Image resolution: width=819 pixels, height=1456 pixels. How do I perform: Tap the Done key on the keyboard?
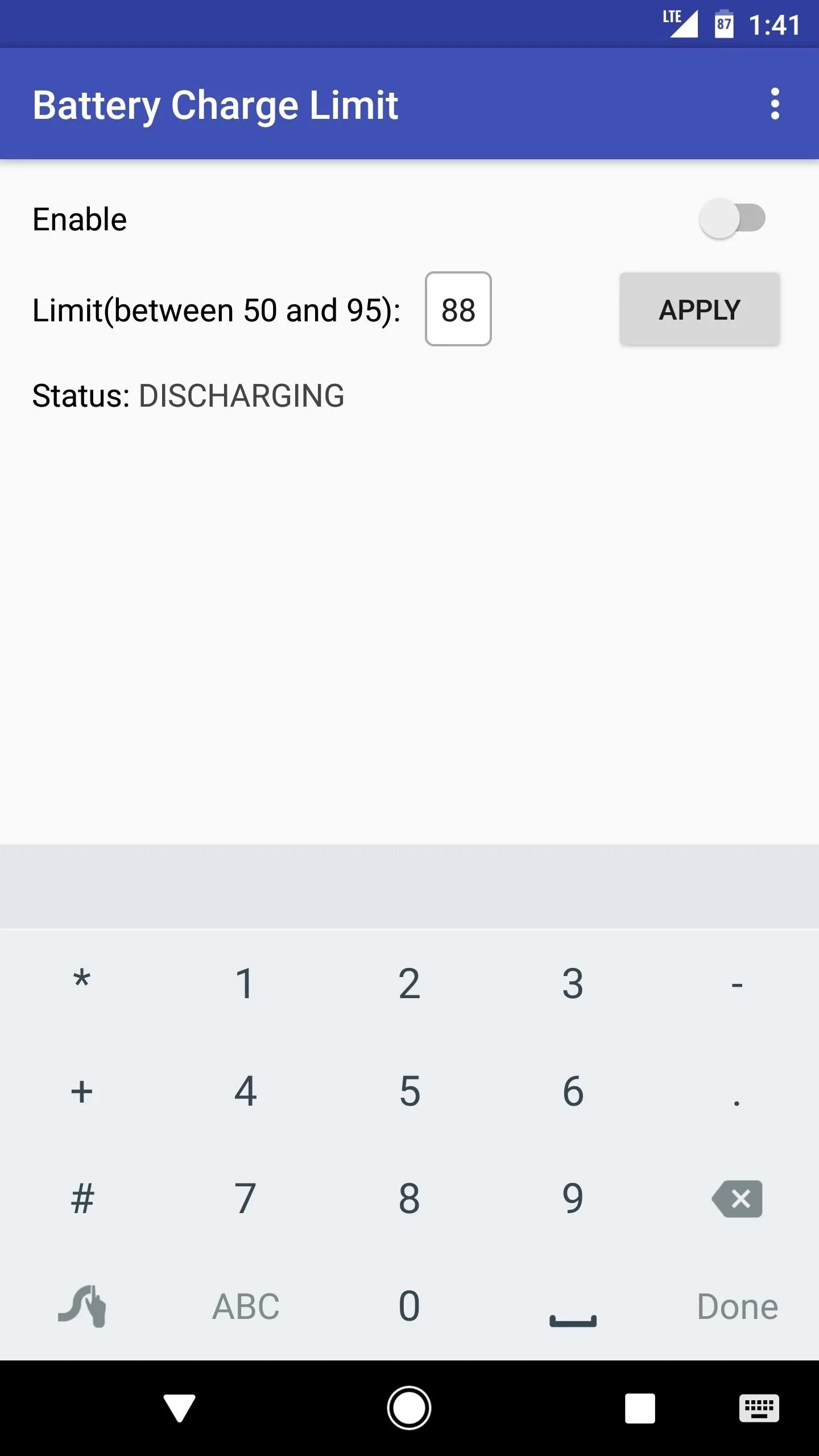[x=737, y=1305]
